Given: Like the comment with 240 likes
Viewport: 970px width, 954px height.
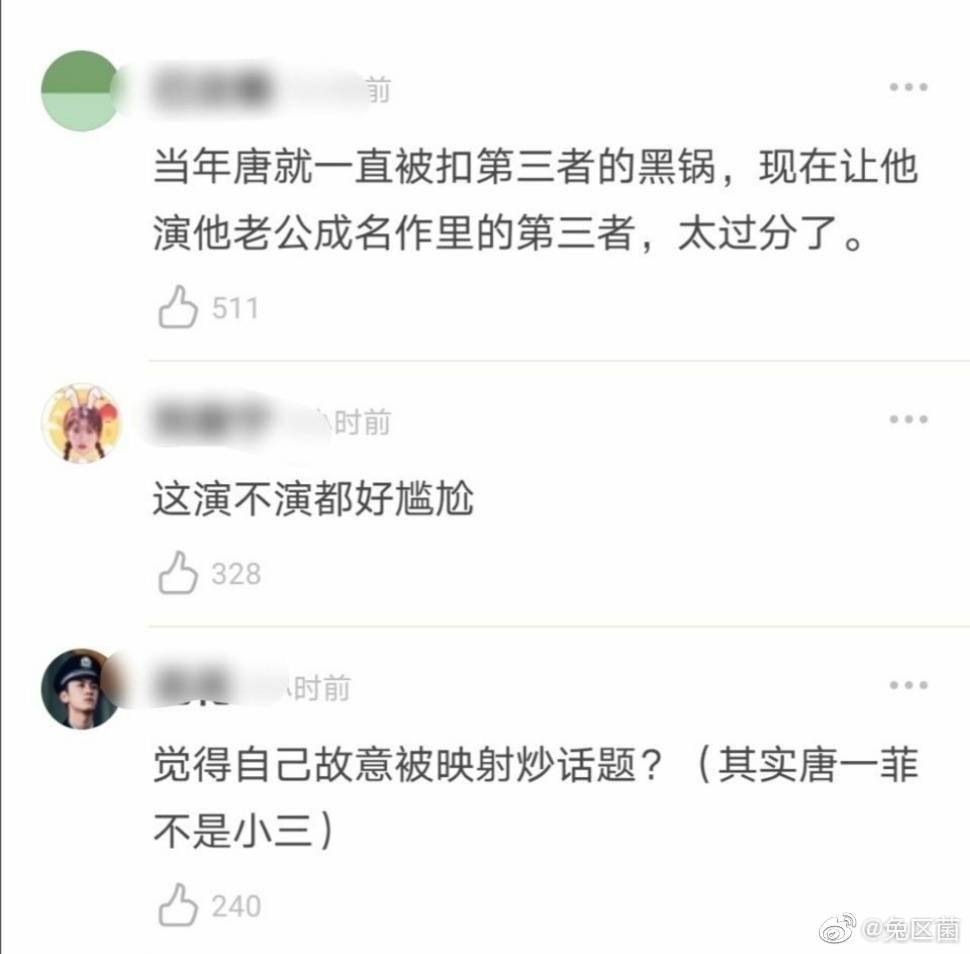Looking at the screenshot, I should (x=180, y=905).
